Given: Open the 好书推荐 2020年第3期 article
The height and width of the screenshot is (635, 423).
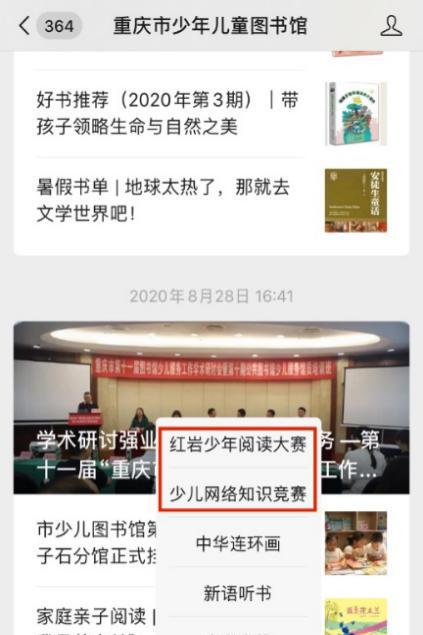Looking at the screenshot, I should [211, 113].
